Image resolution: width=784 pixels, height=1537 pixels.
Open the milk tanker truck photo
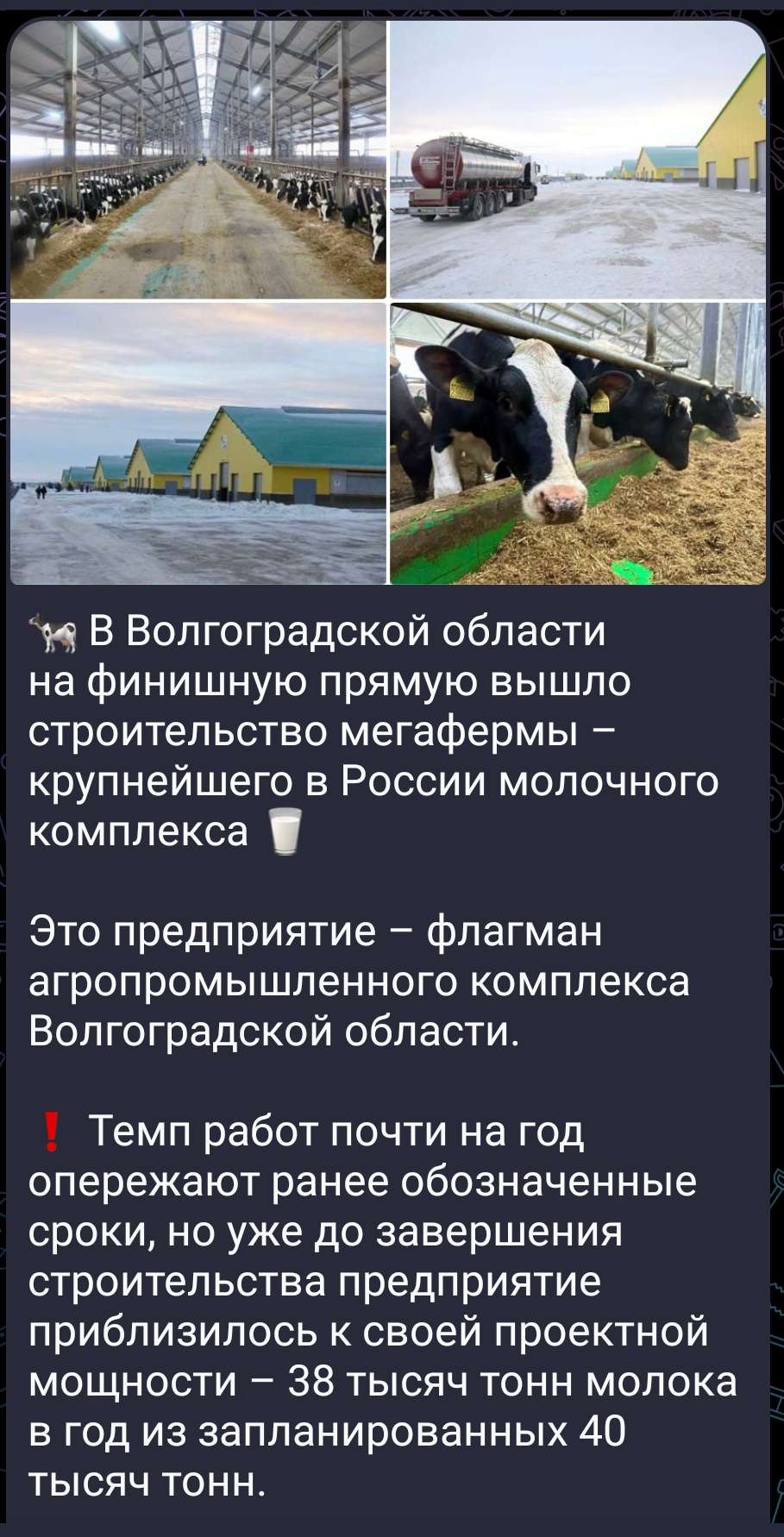click(578, 159)
